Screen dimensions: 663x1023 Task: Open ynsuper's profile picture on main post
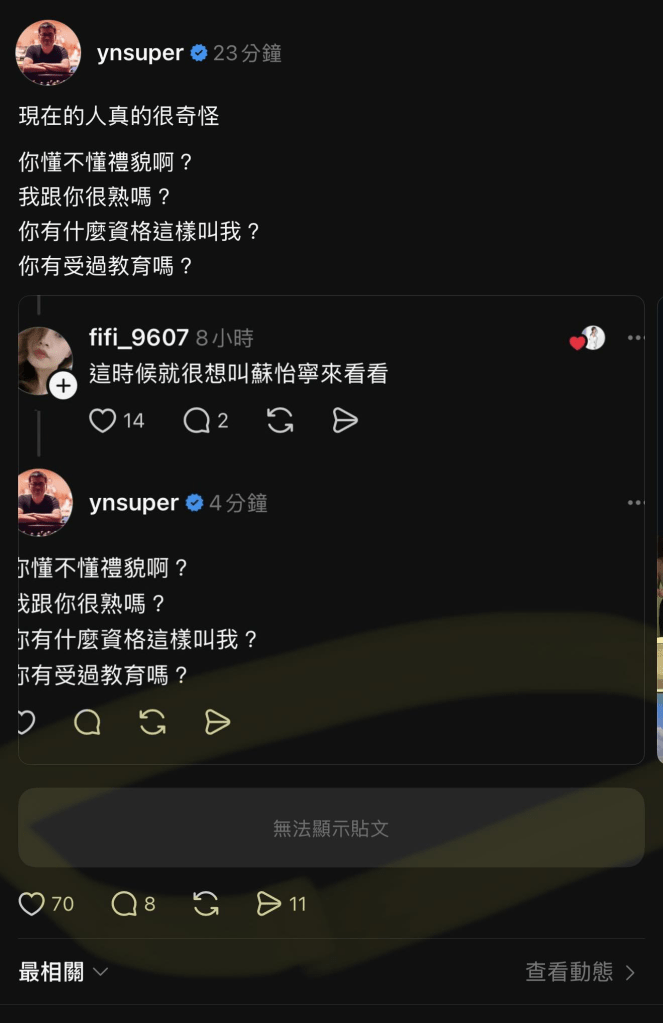point(48,53)
